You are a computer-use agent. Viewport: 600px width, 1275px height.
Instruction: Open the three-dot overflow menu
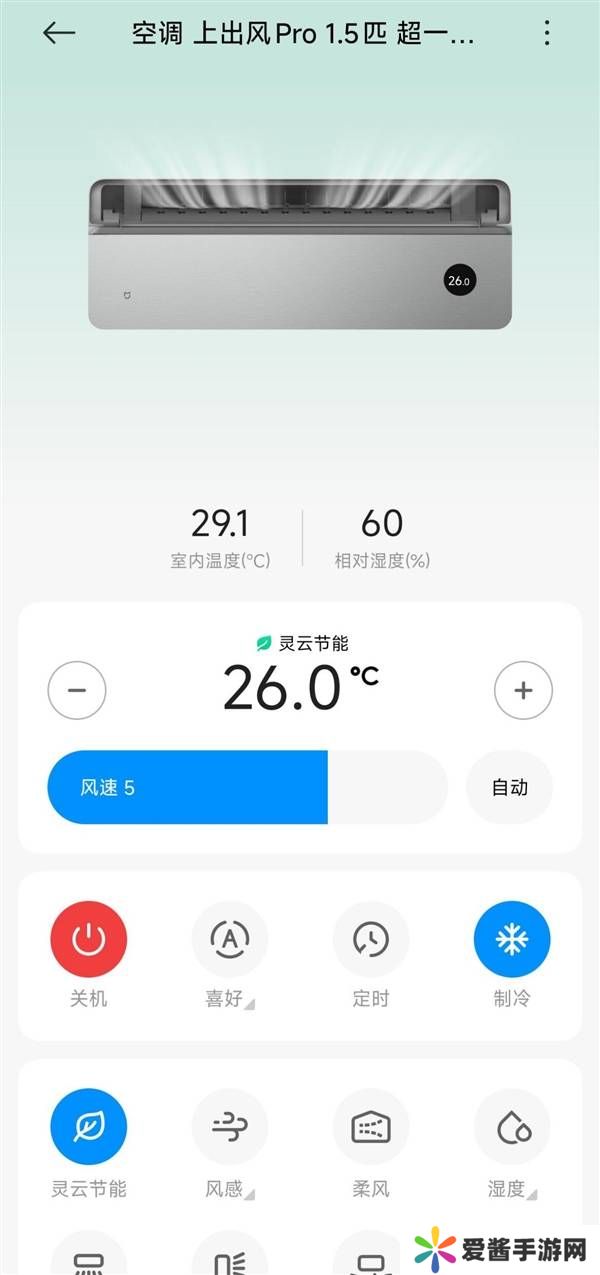[x=547, y=33]
